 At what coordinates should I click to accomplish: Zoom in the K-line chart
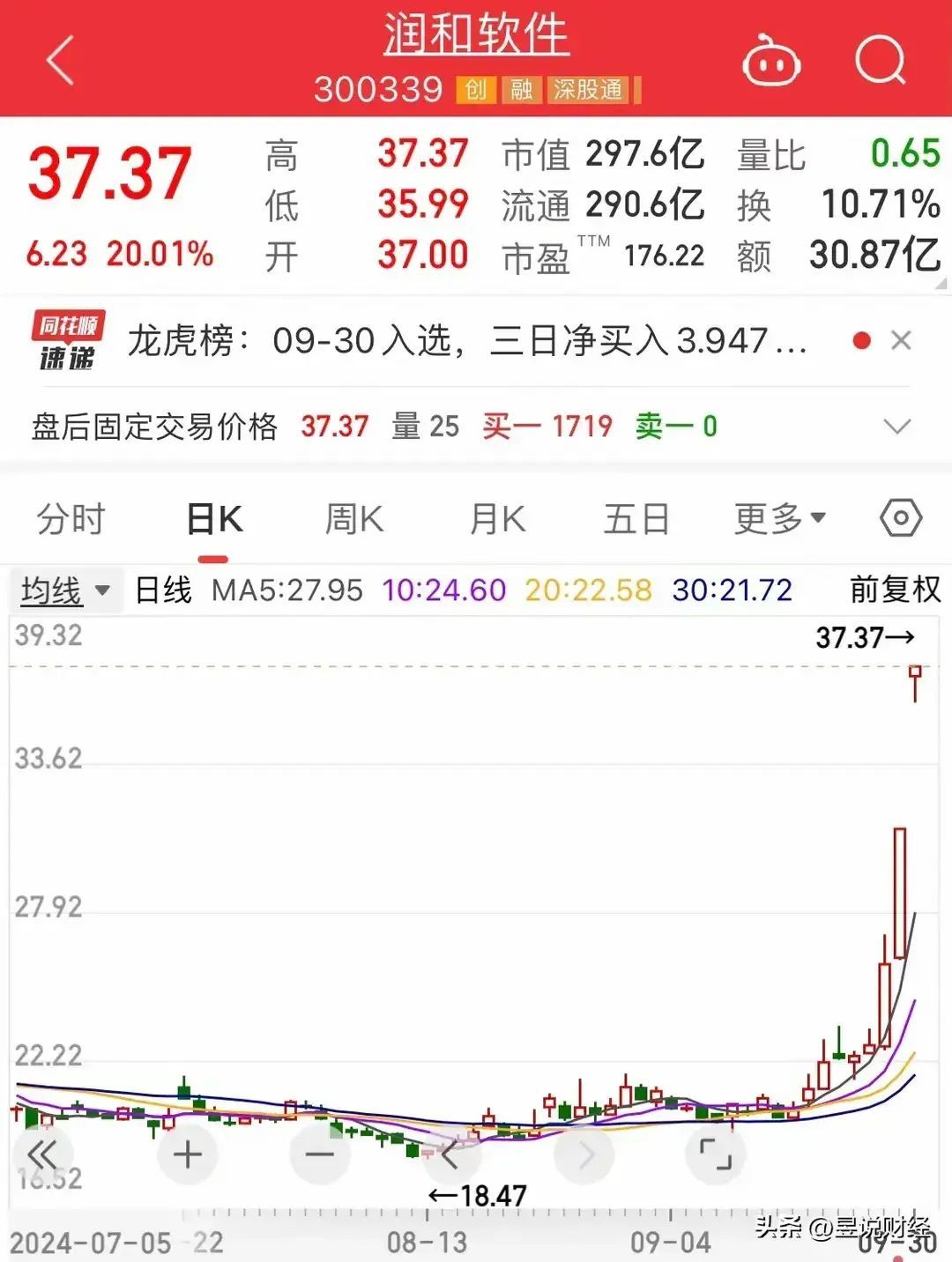(187, 1154)
